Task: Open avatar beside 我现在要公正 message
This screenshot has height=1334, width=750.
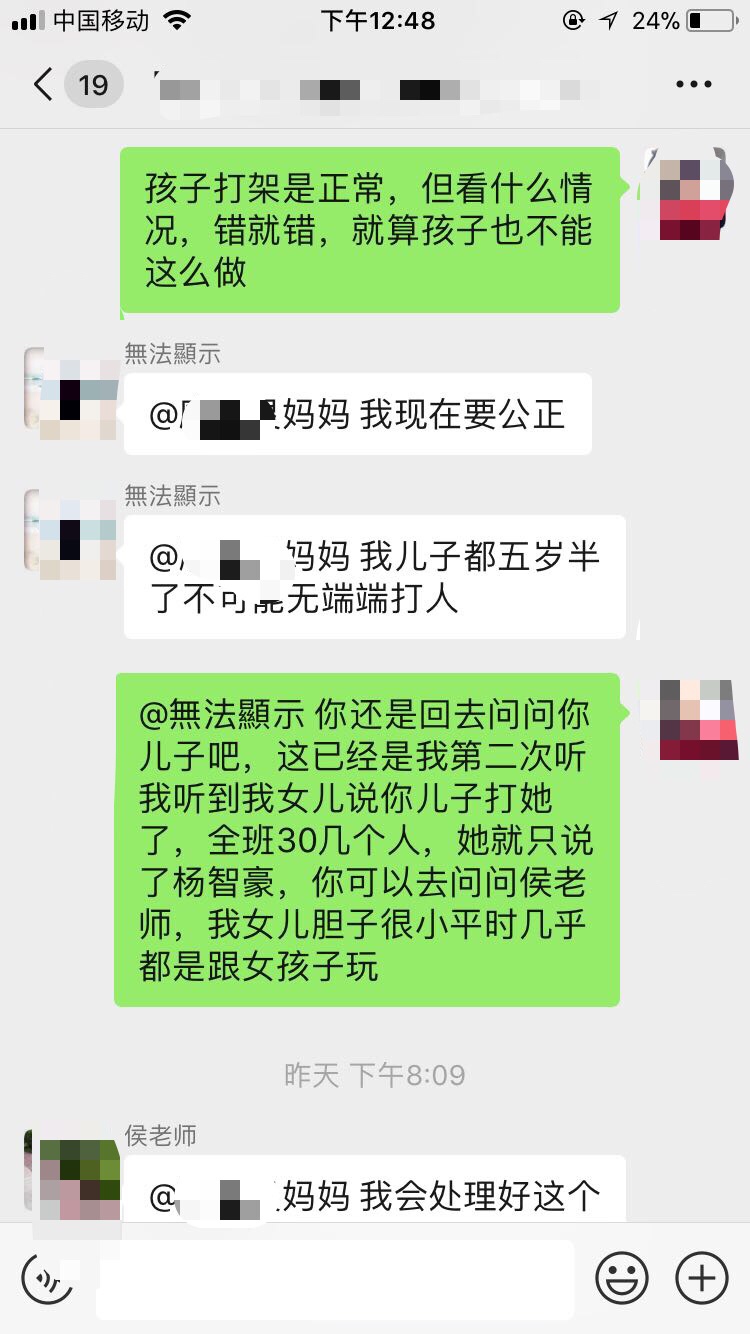Action: click(x=72, y=392)
